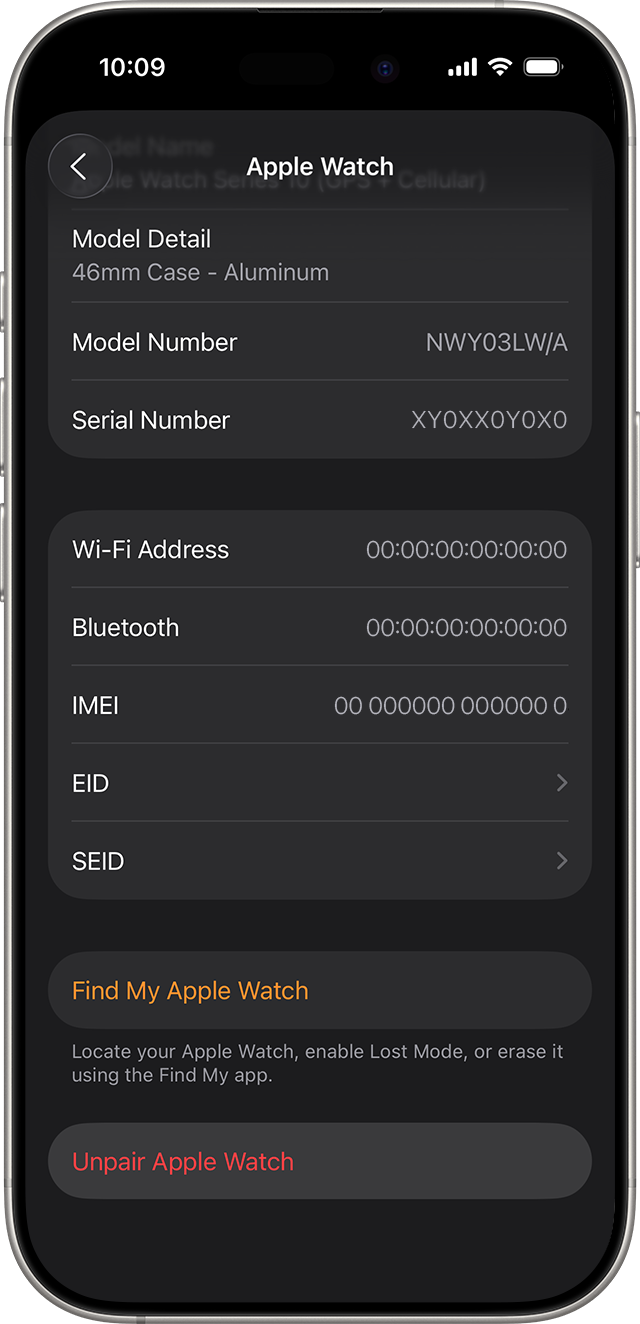Go back from the Apple Watch screen
The image size is (640, 1324).
click(80, 166)
